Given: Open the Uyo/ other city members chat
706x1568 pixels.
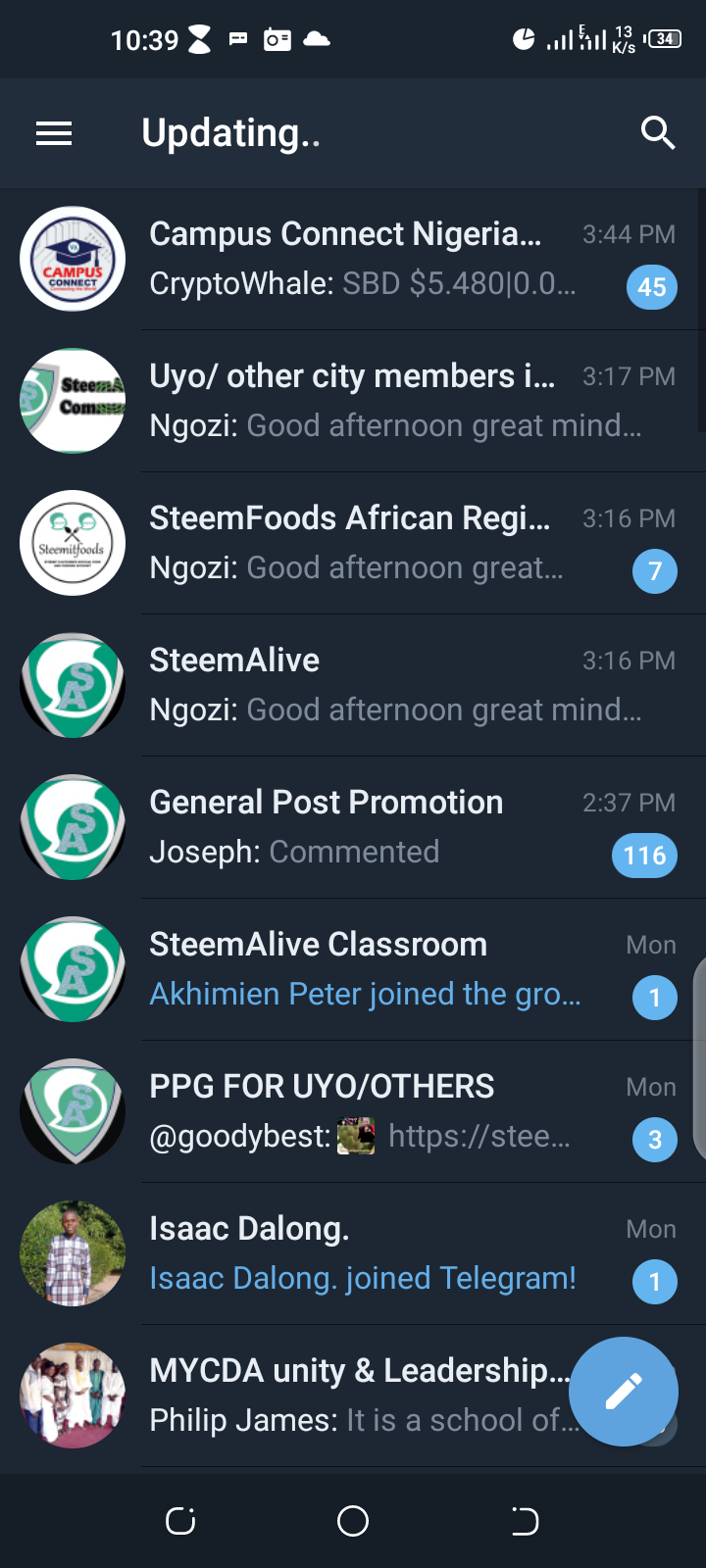Looking at the screenshot, I should pos(353,401).
